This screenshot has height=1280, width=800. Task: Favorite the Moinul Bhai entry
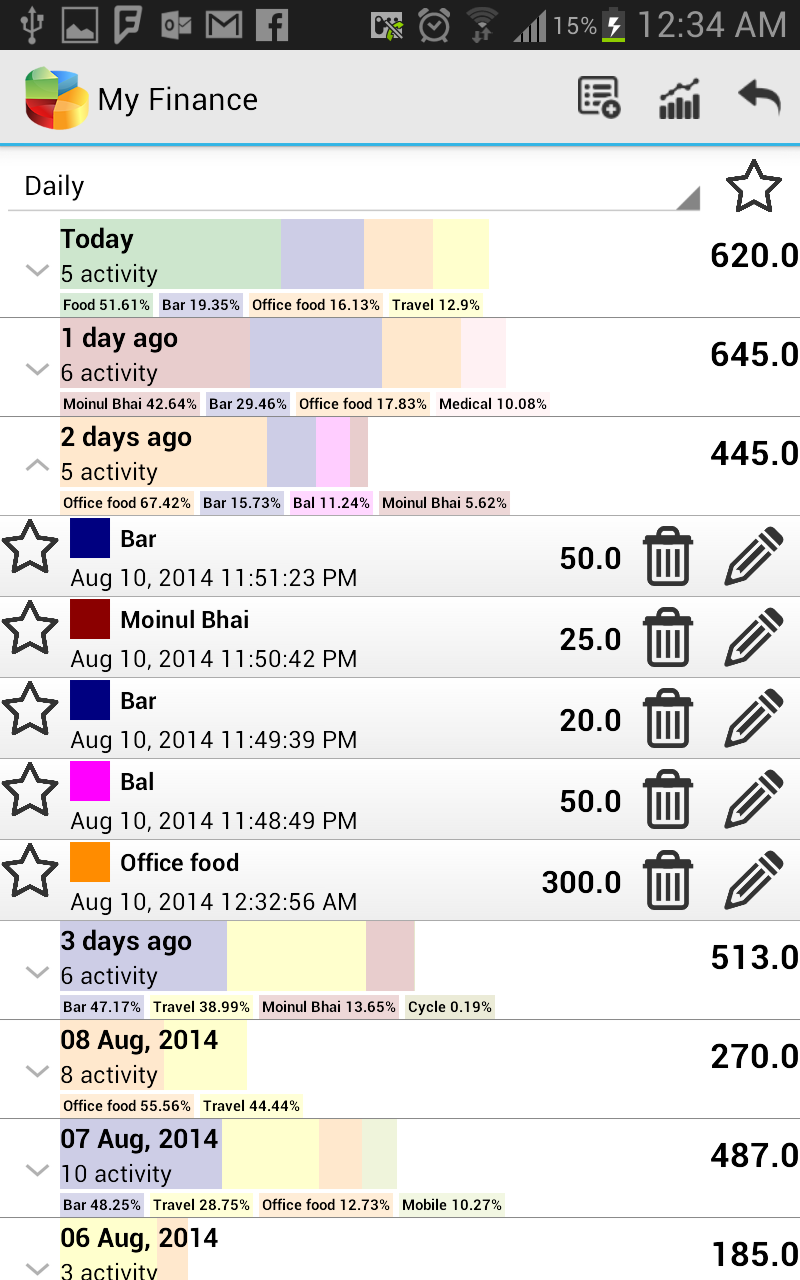(x=30, y=629)
